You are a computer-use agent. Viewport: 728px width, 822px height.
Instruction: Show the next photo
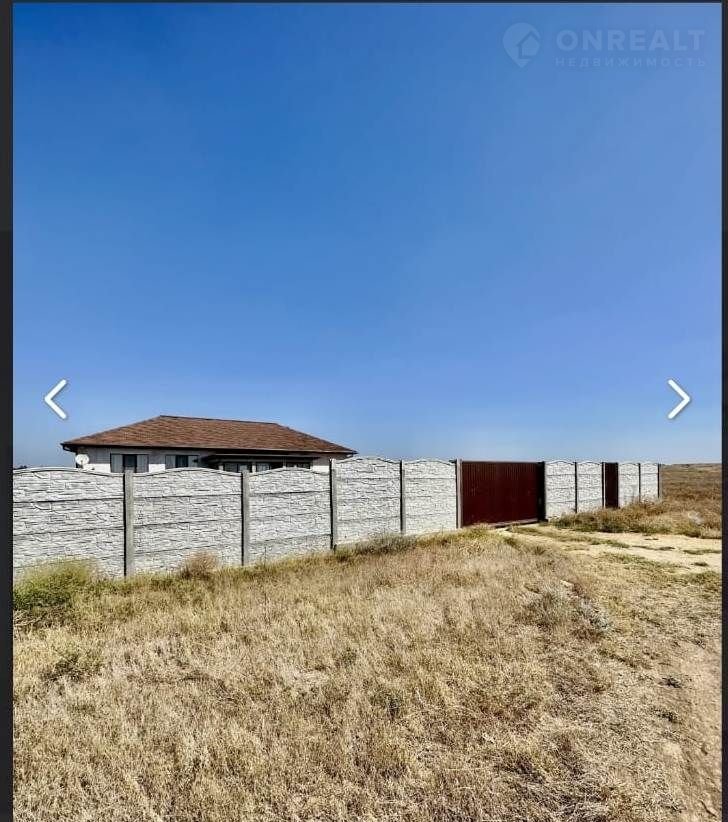pos(678,399)
